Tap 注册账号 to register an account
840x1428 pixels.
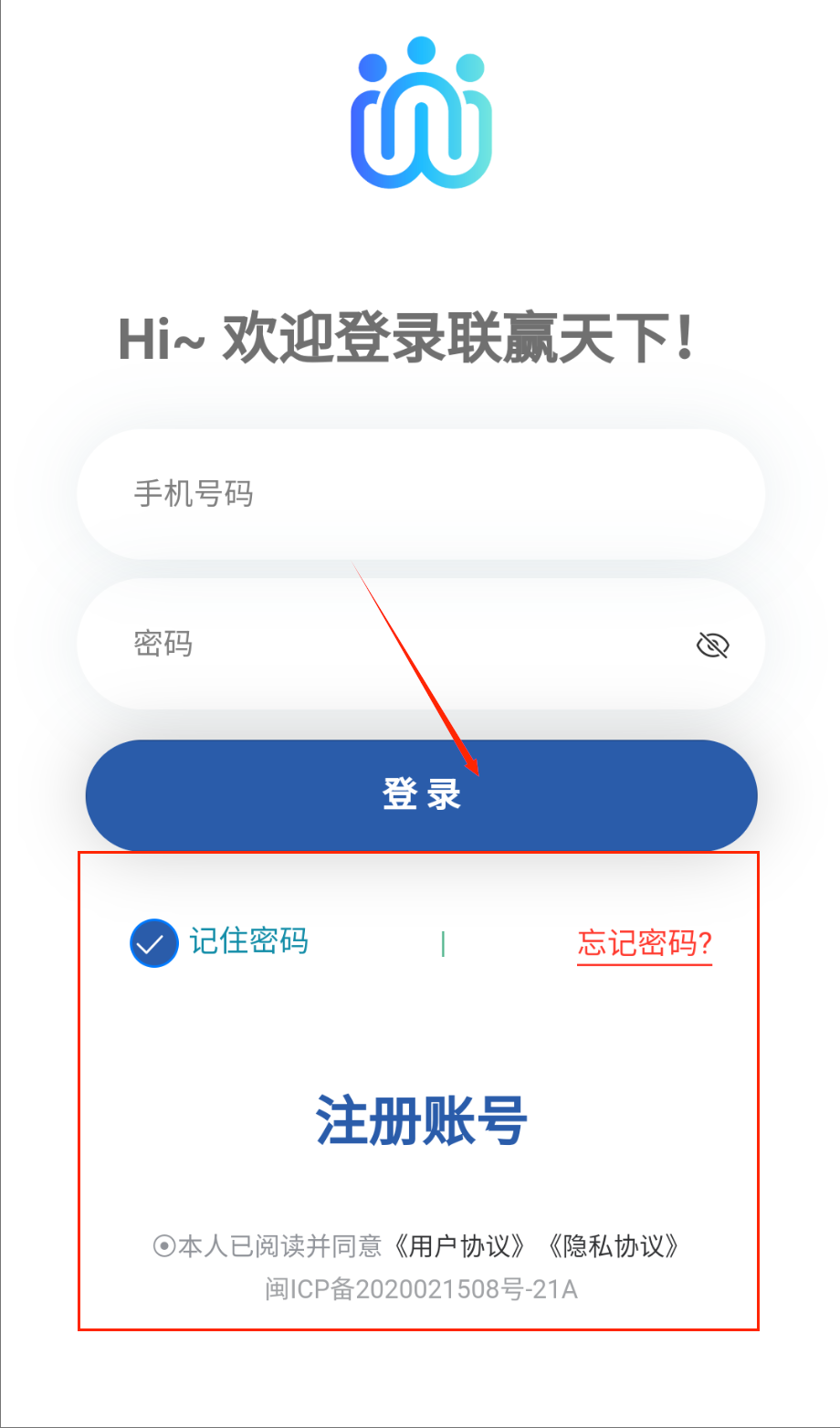421,1119
